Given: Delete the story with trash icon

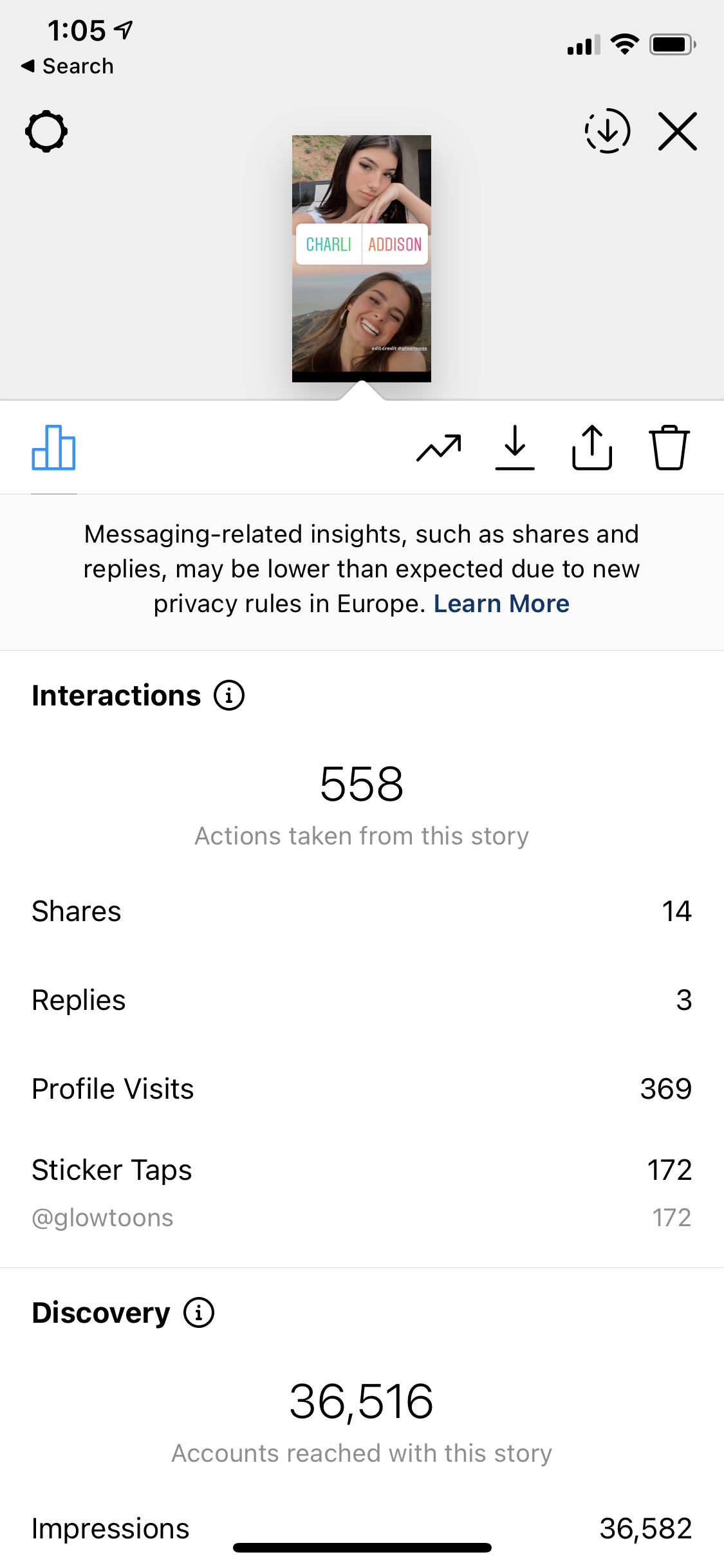Looking at the screenshot, I should pos(669,447).
